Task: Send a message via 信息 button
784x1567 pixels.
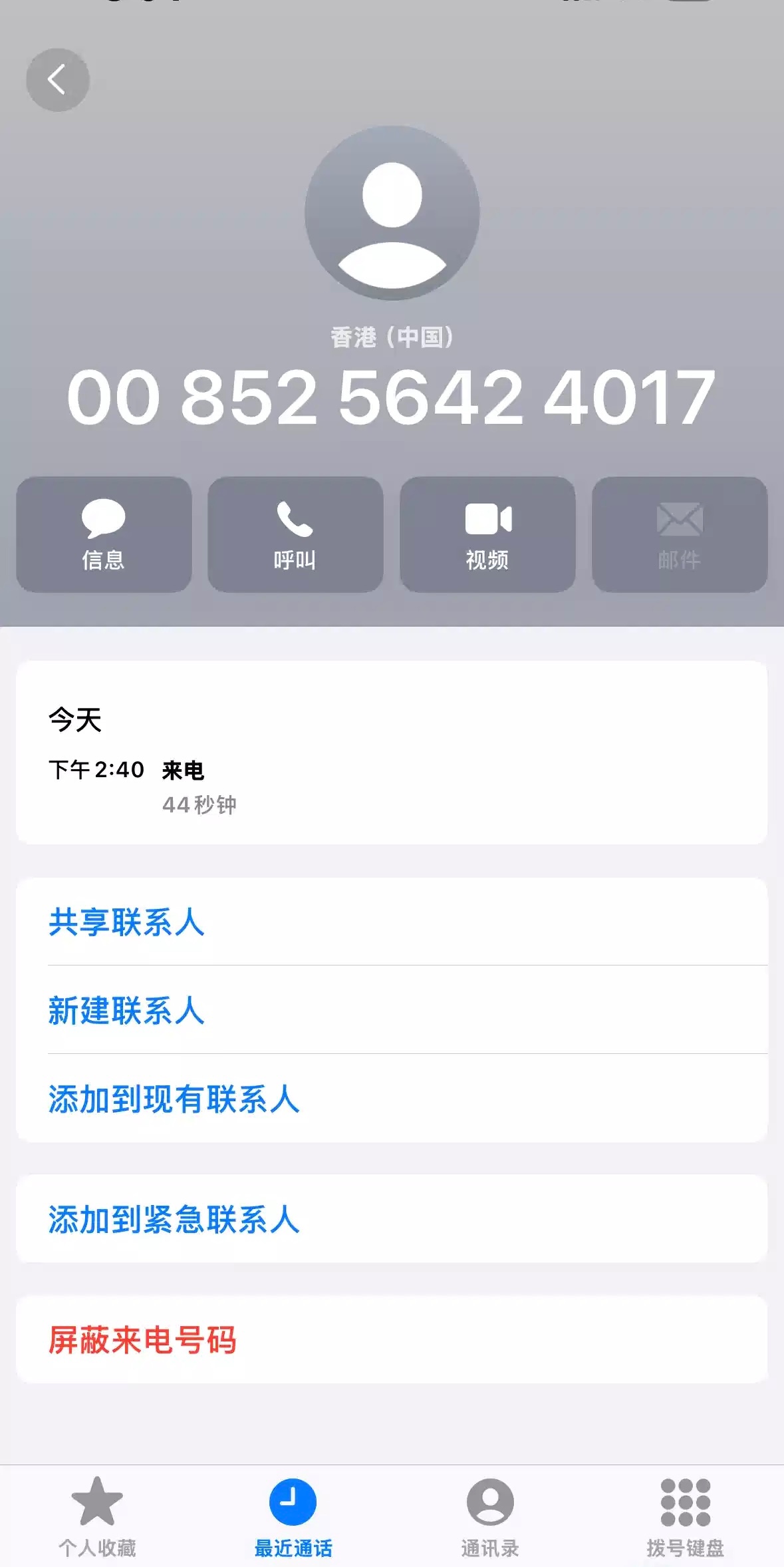Action: [104, 534]
